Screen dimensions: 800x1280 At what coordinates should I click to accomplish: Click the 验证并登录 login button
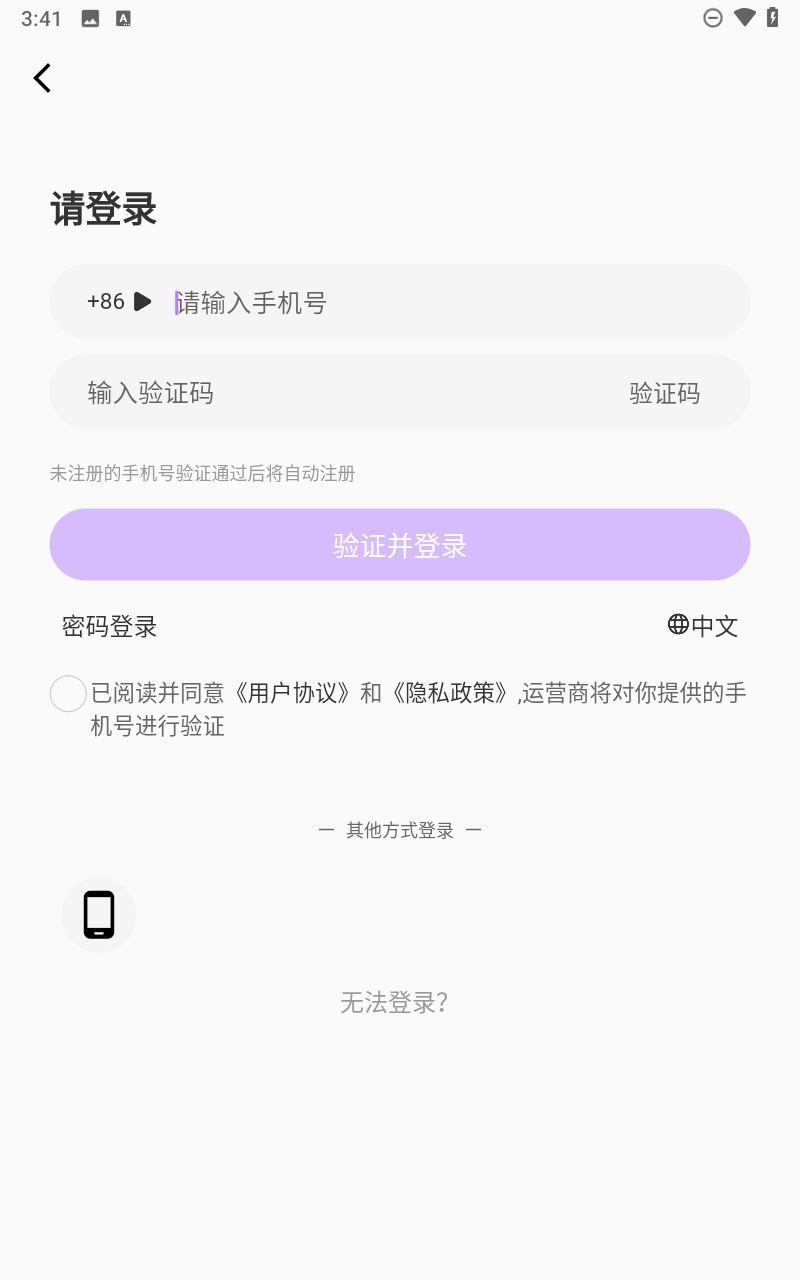click(399, 544)
